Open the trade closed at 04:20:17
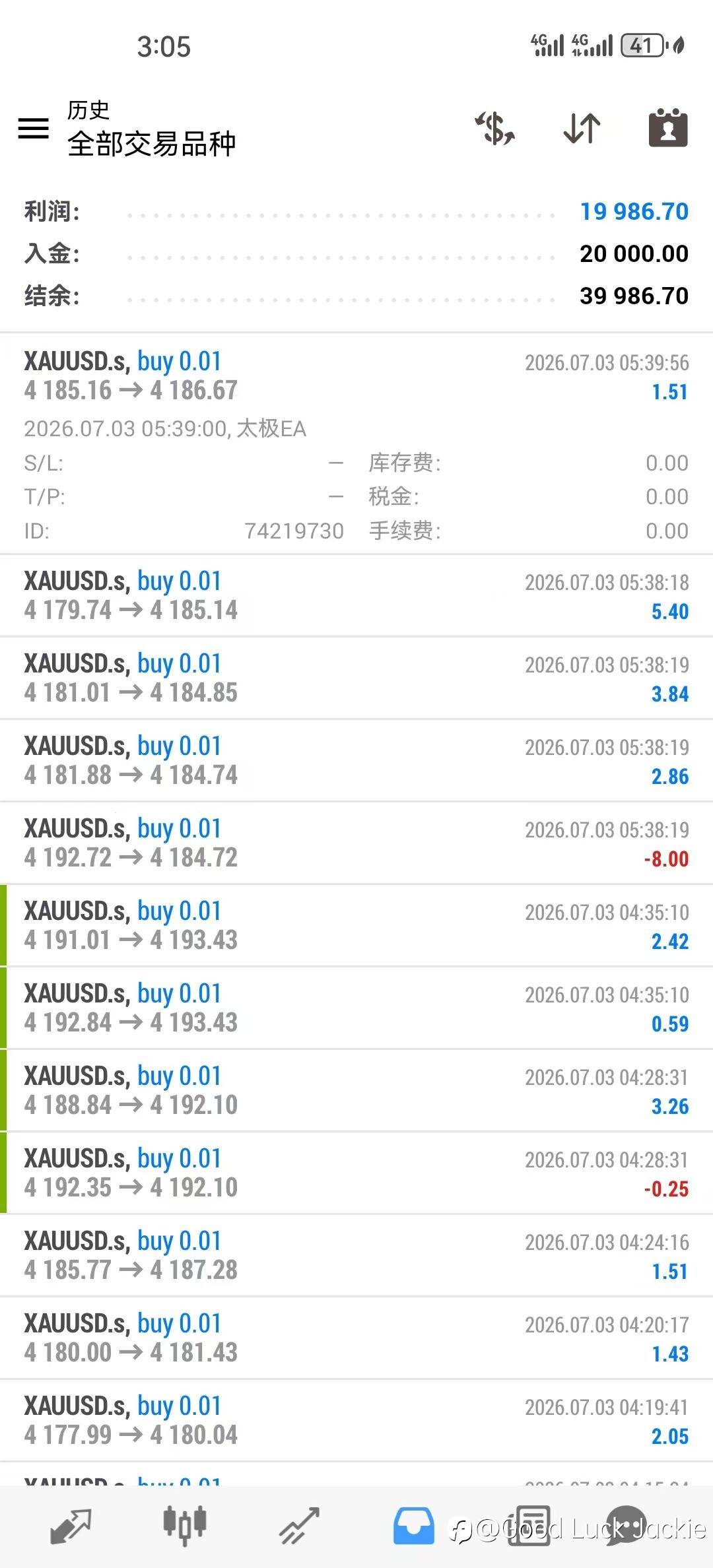The image size is (713, 1568). [356, 1338]
